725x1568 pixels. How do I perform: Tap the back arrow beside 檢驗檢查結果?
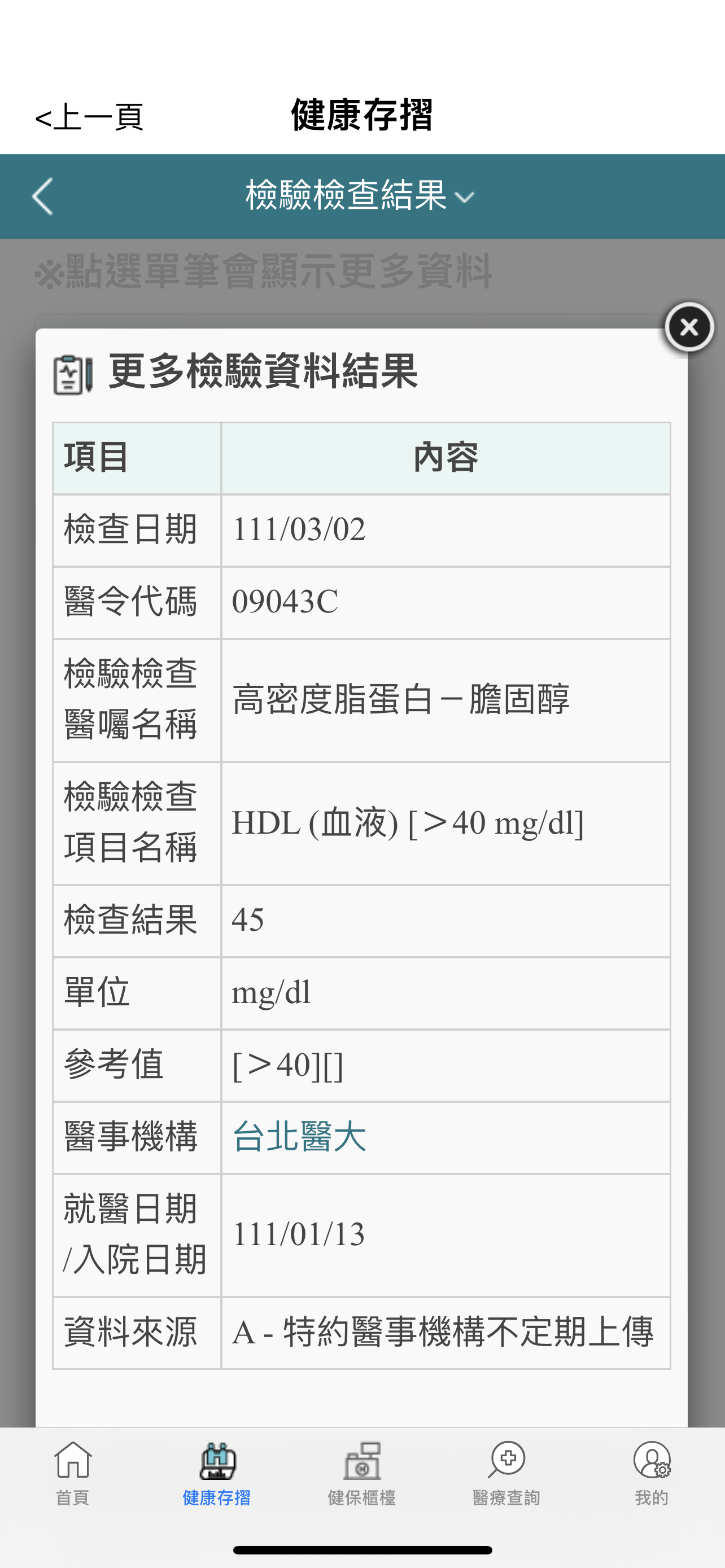tap(42, 196)
